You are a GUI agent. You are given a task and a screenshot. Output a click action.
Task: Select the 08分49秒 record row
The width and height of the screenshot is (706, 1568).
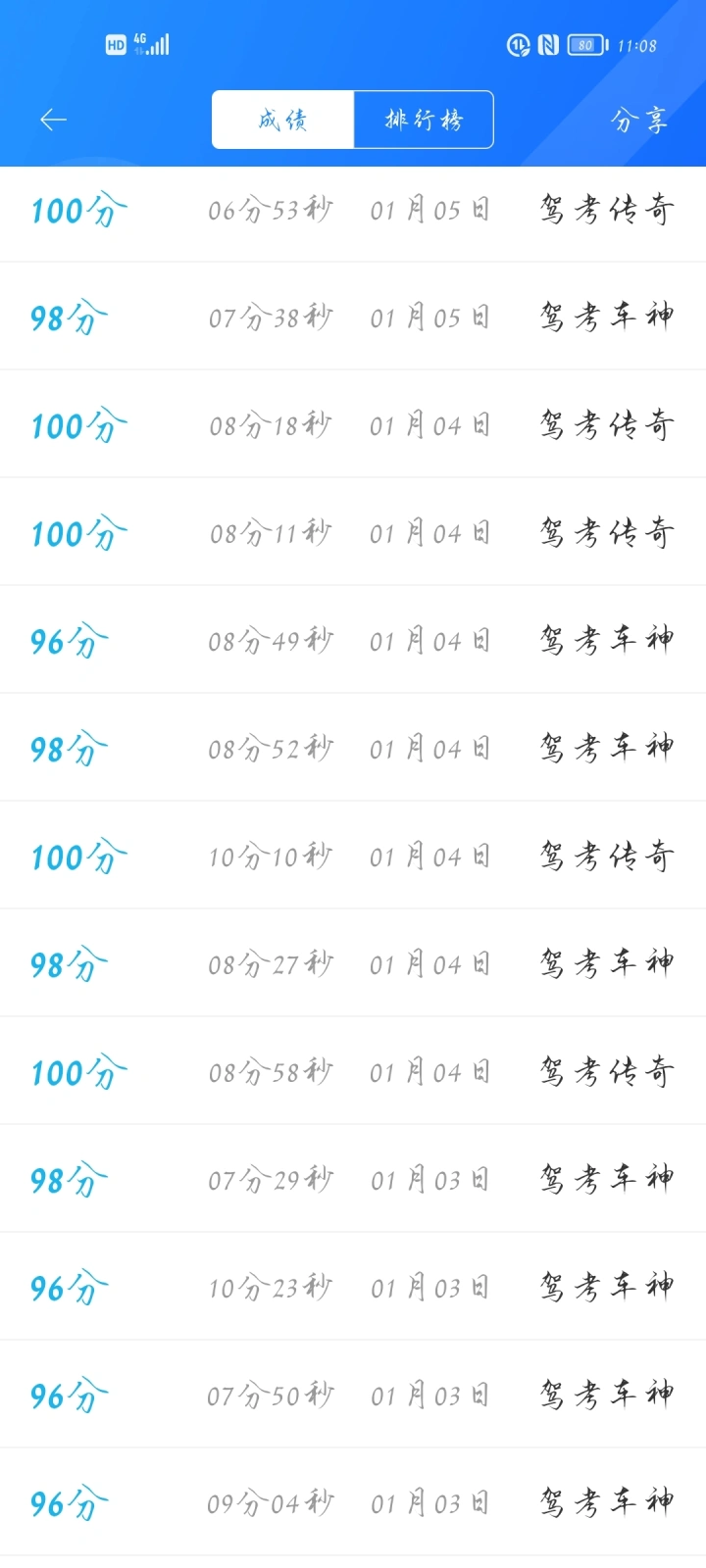click(353, 640)
